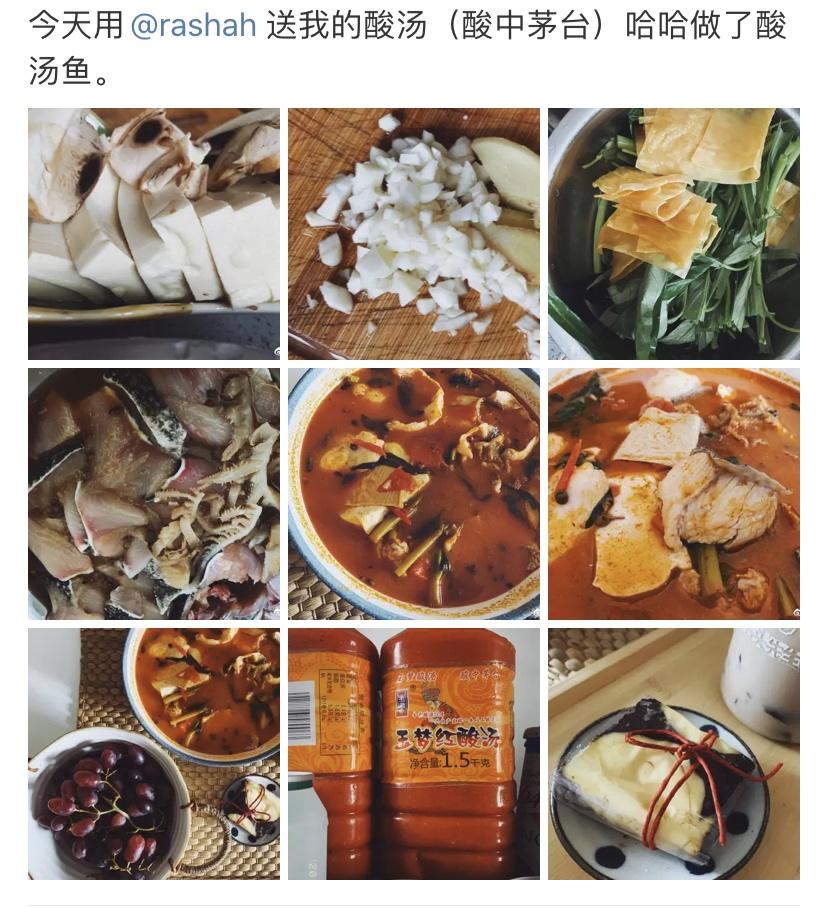Open the full bowl of sour soup photo
828x908 pixels.
coord(414,494)
